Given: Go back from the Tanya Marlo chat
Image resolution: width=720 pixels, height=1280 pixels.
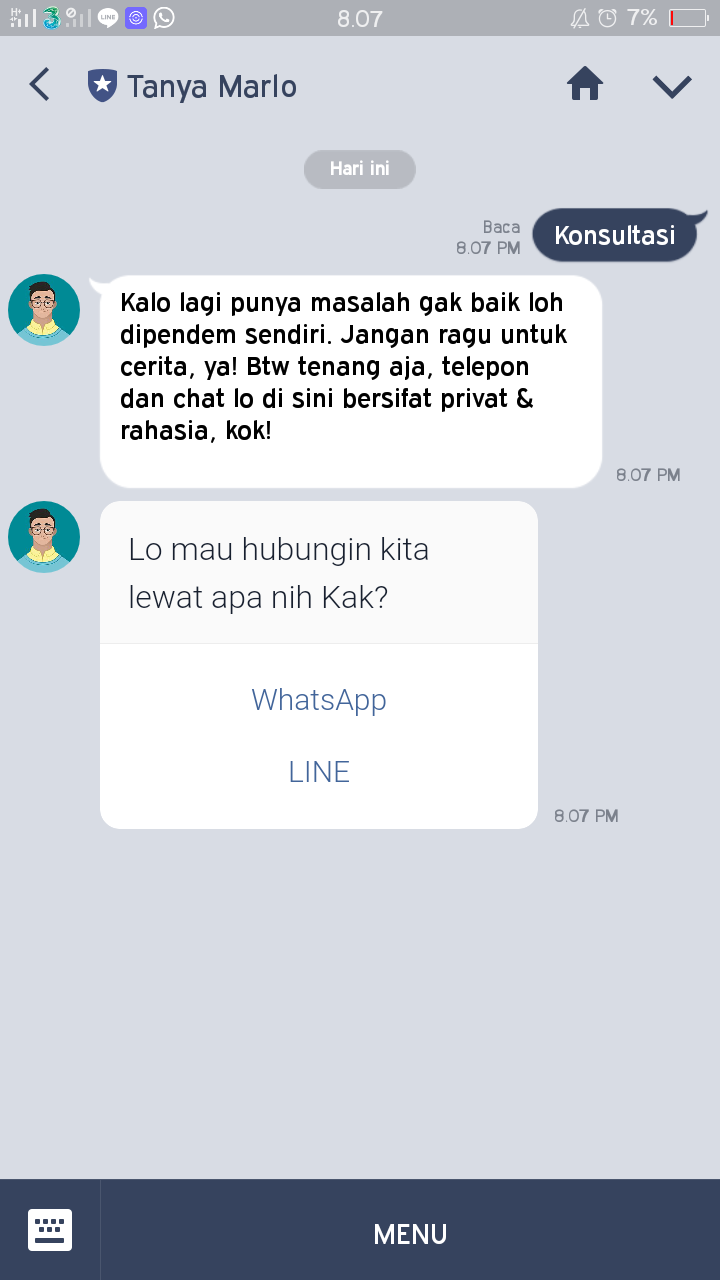Looking at the screenshot, I should 39,85.
